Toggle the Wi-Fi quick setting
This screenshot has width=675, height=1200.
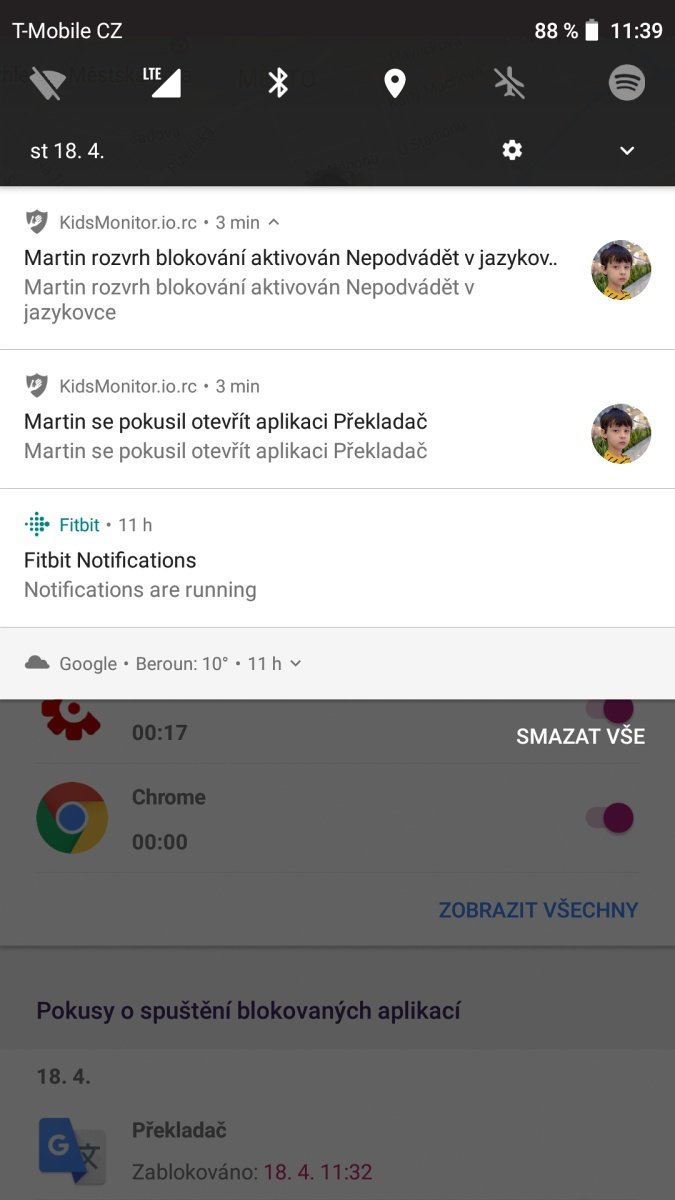46,84
